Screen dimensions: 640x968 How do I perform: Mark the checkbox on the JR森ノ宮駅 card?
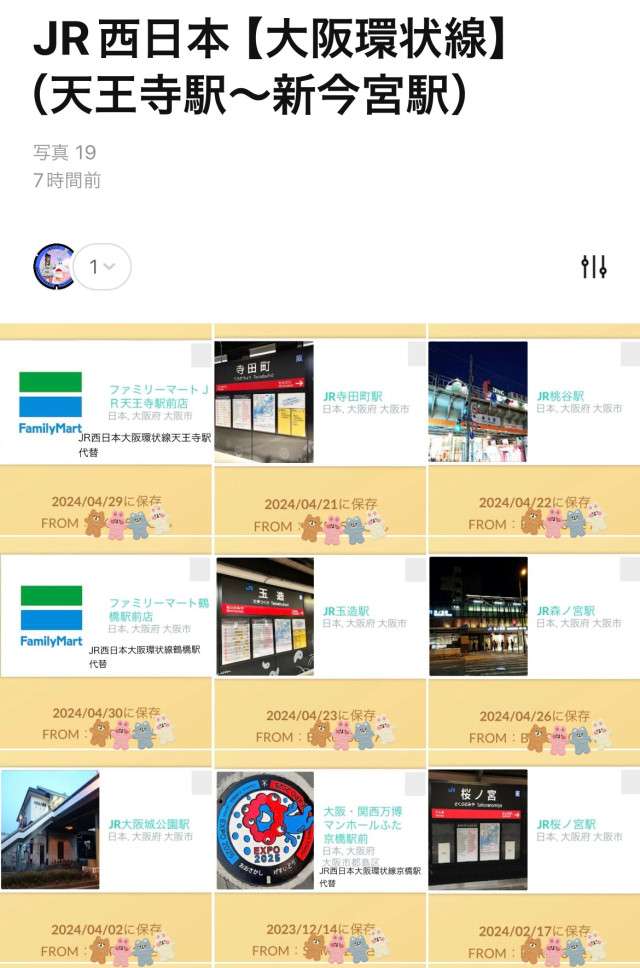pyautogui.click(x=629, y=569)
